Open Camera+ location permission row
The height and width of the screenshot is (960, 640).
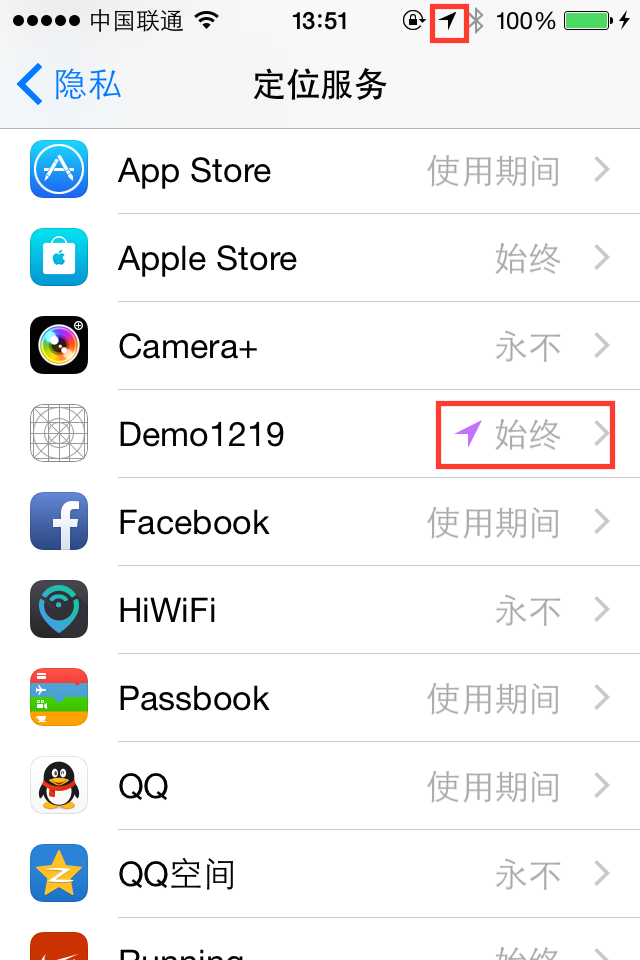point(320,346)
